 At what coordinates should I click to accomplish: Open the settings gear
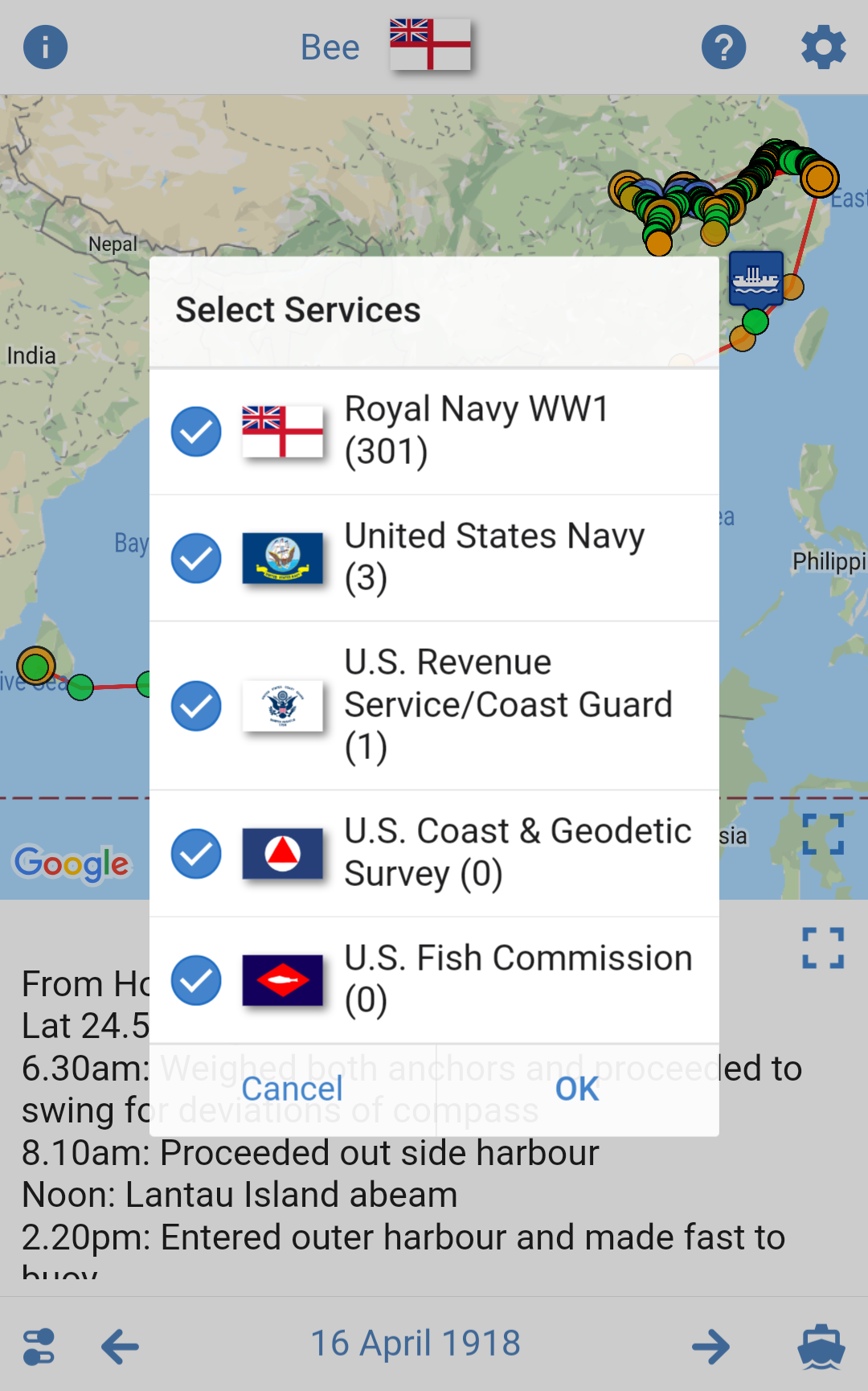[824, 47]
